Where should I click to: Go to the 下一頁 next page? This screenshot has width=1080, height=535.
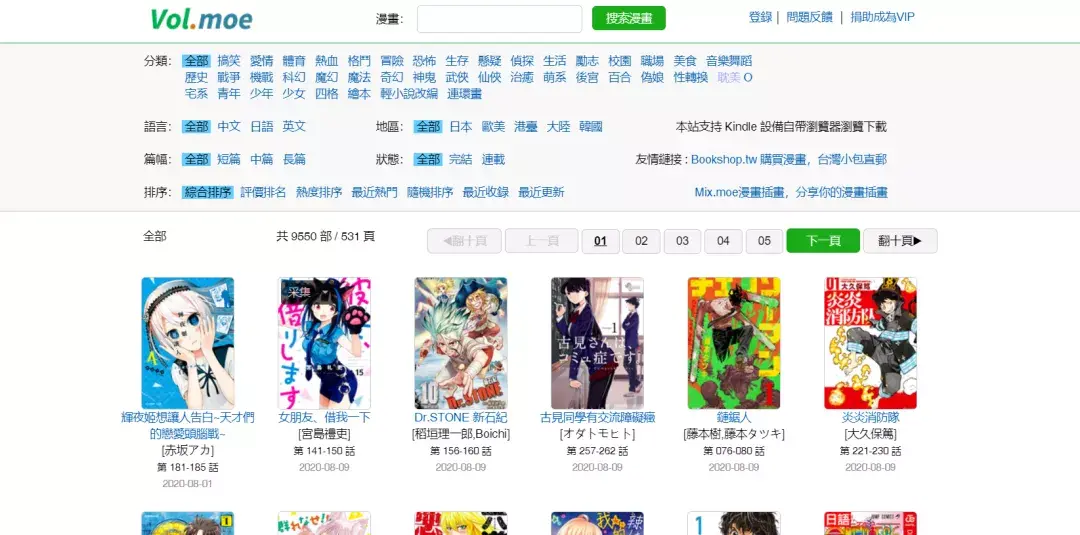pos(822,241)
